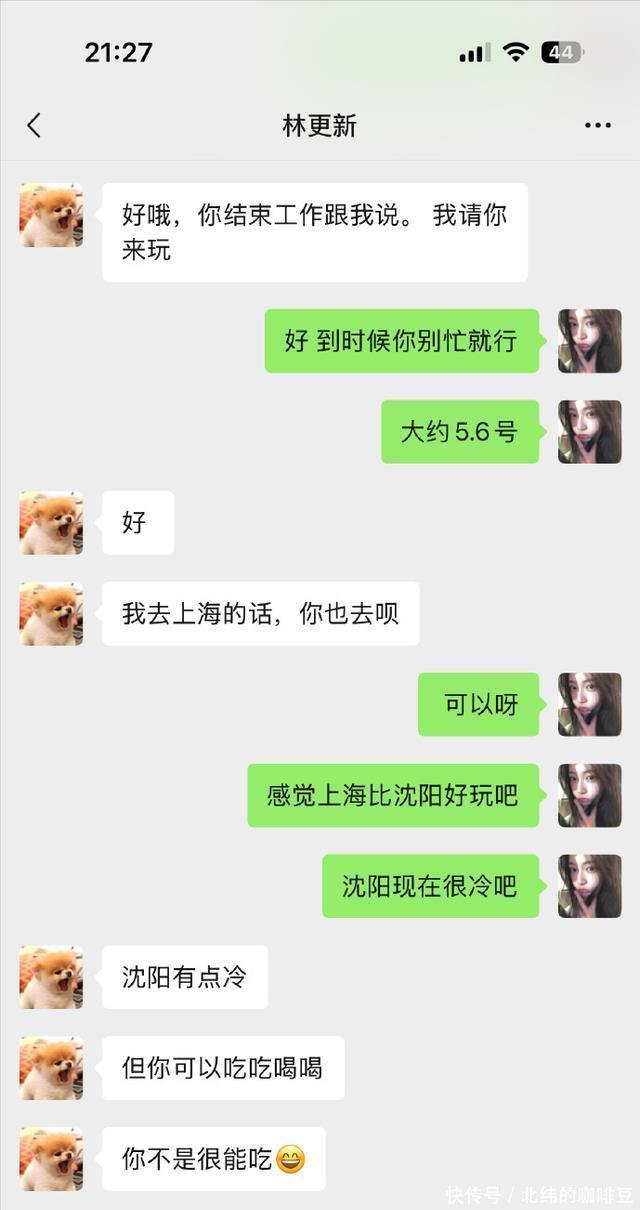This screenshot has width=640, height=1210.
Task: Tap the sender avatar next to "大约 5.6 号"
Action: pyautogui.click(x=589, y=432)
